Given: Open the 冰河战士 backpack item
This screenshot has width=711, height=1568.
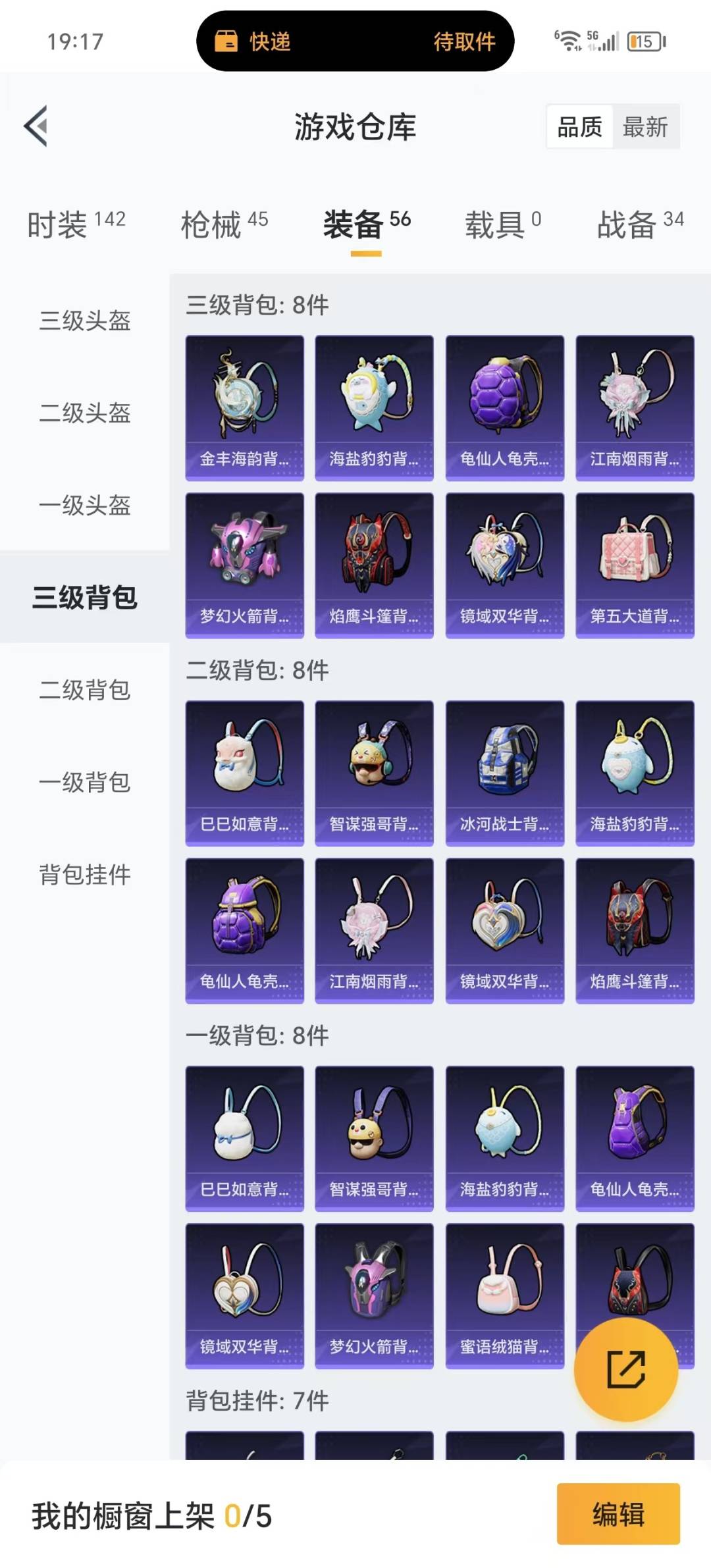Looking at the screenshot, I should pos(505,773).
